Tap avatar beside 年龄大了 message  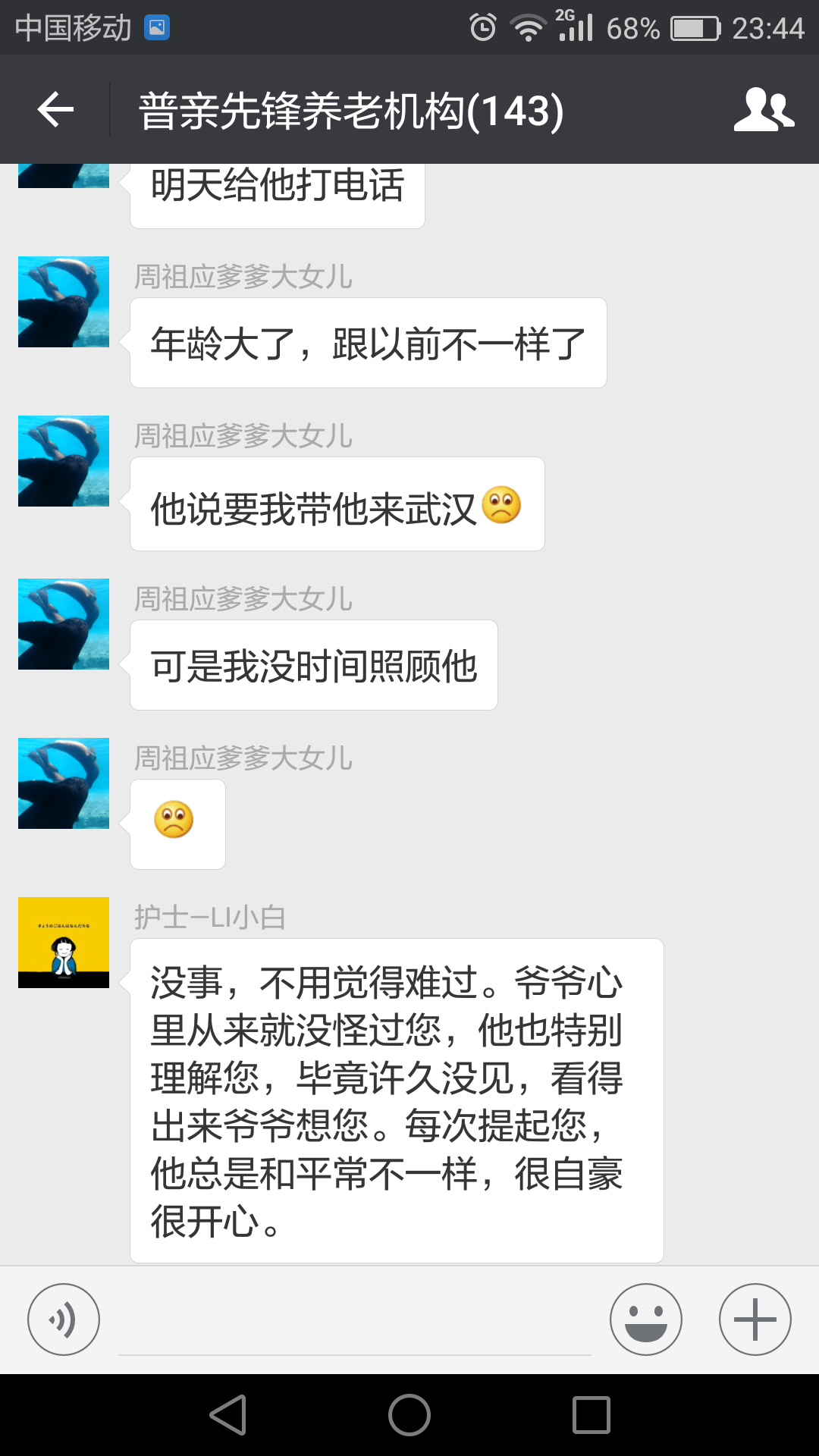64,302
